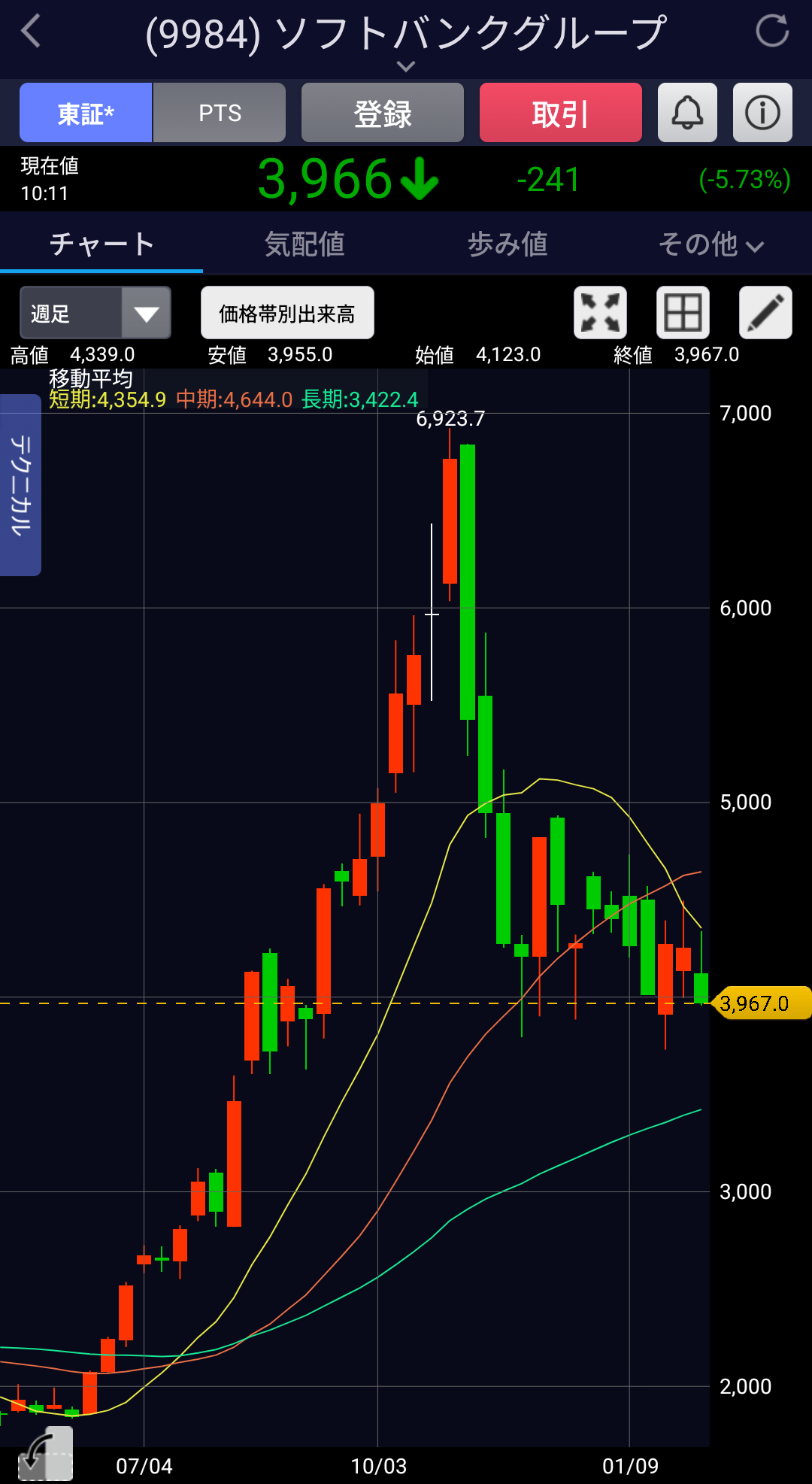
Task: Tap the 登録 button
Action: point(383,113)
